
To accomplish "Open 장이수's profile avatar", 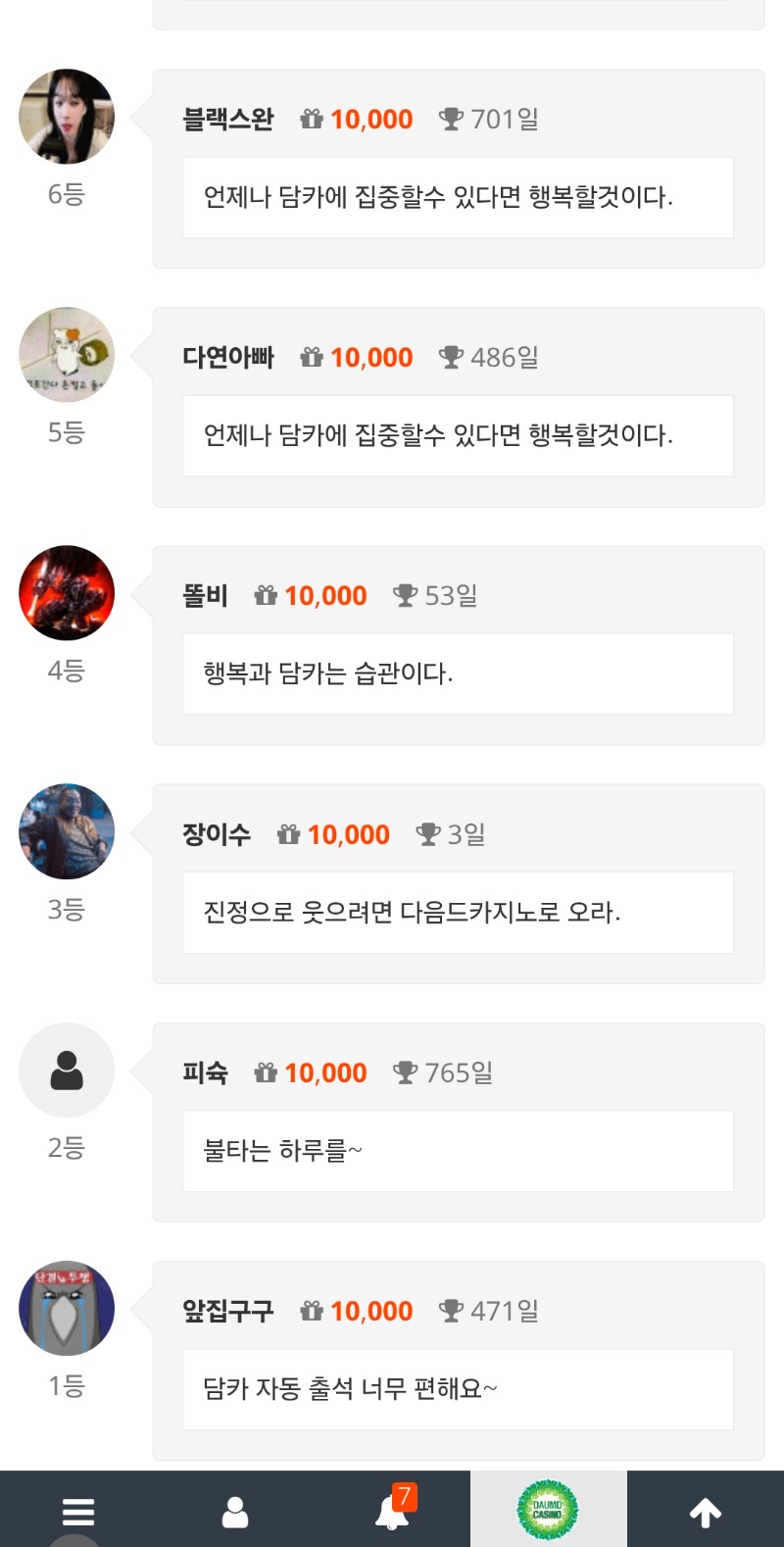I will coord(67,831).
